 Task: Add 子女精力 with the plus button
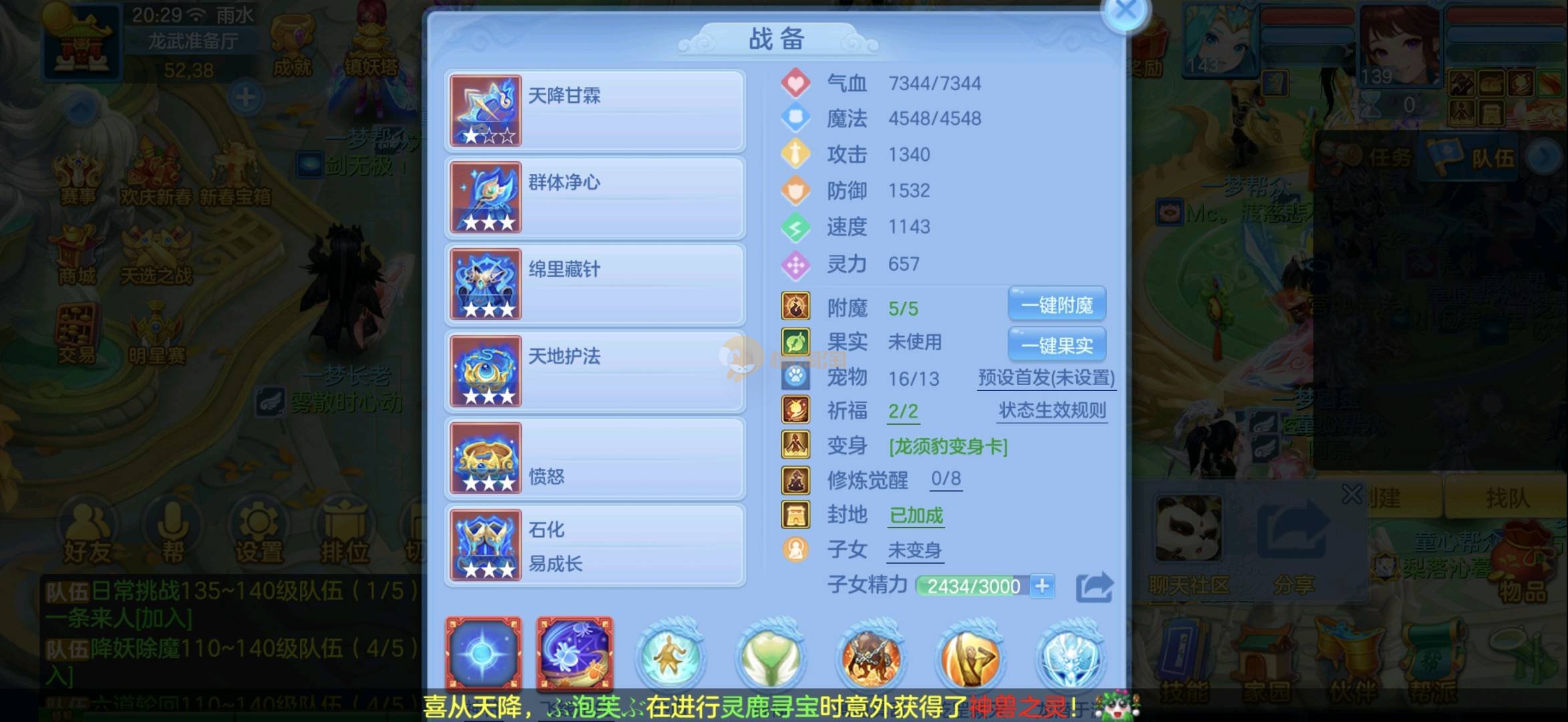[x=1042, y=586]
